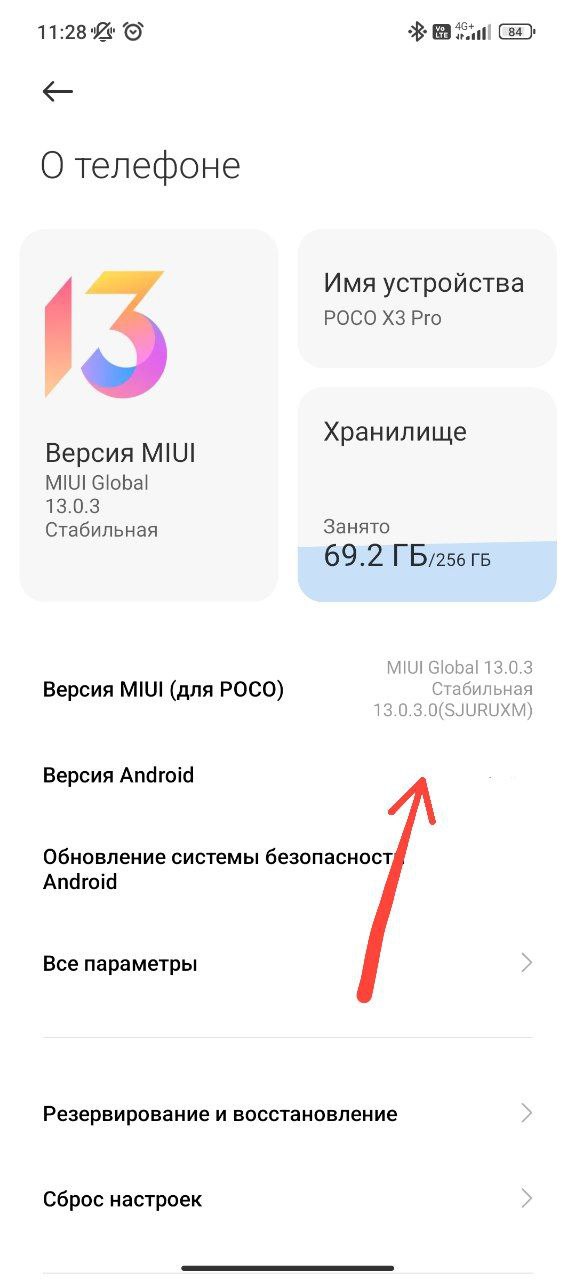Open the MIUI version card
Viewport: 576px width, 1280px height.
pos(149,415)
